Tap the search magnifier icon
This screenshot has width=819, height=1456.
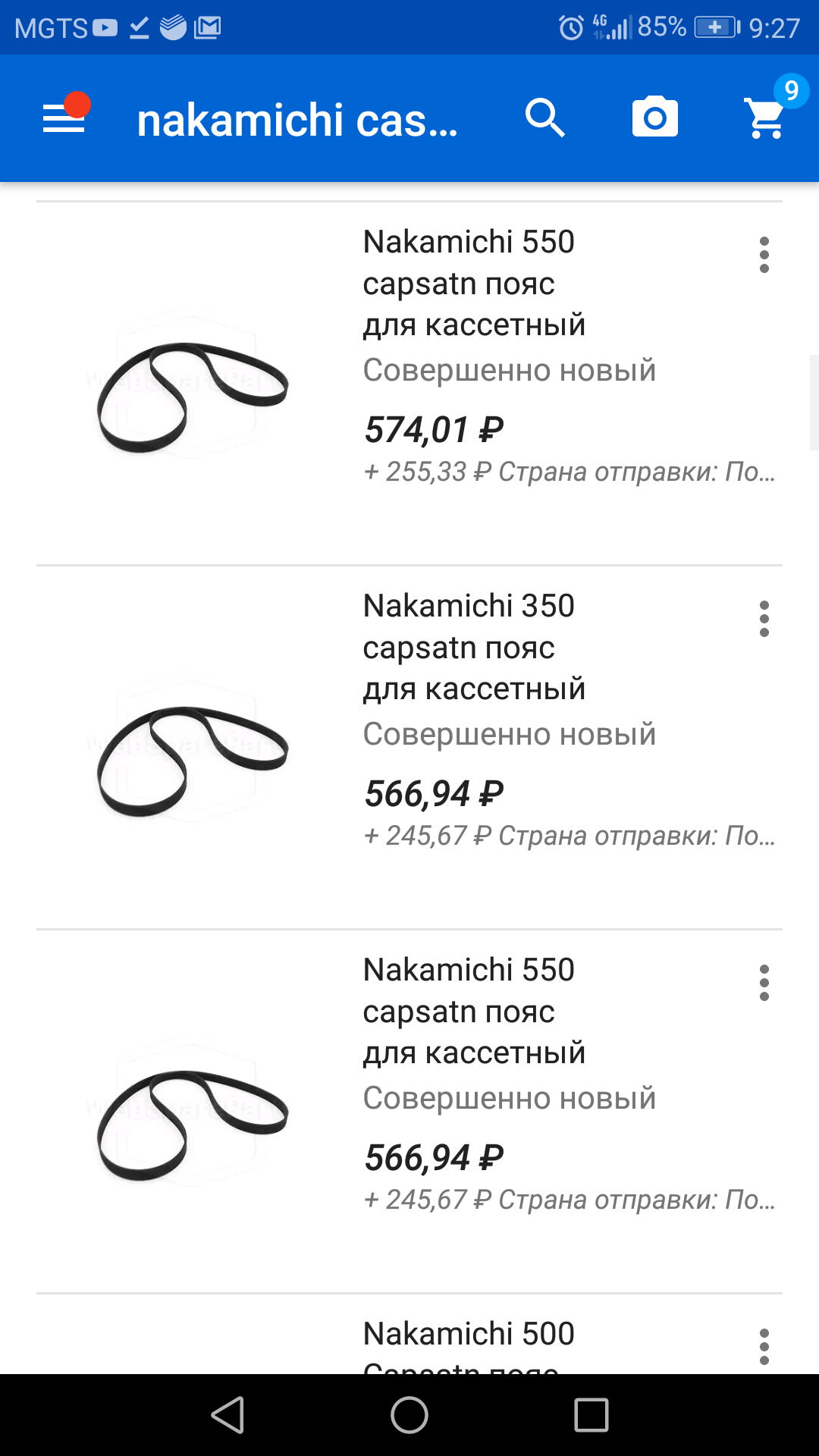pos(545,118)
